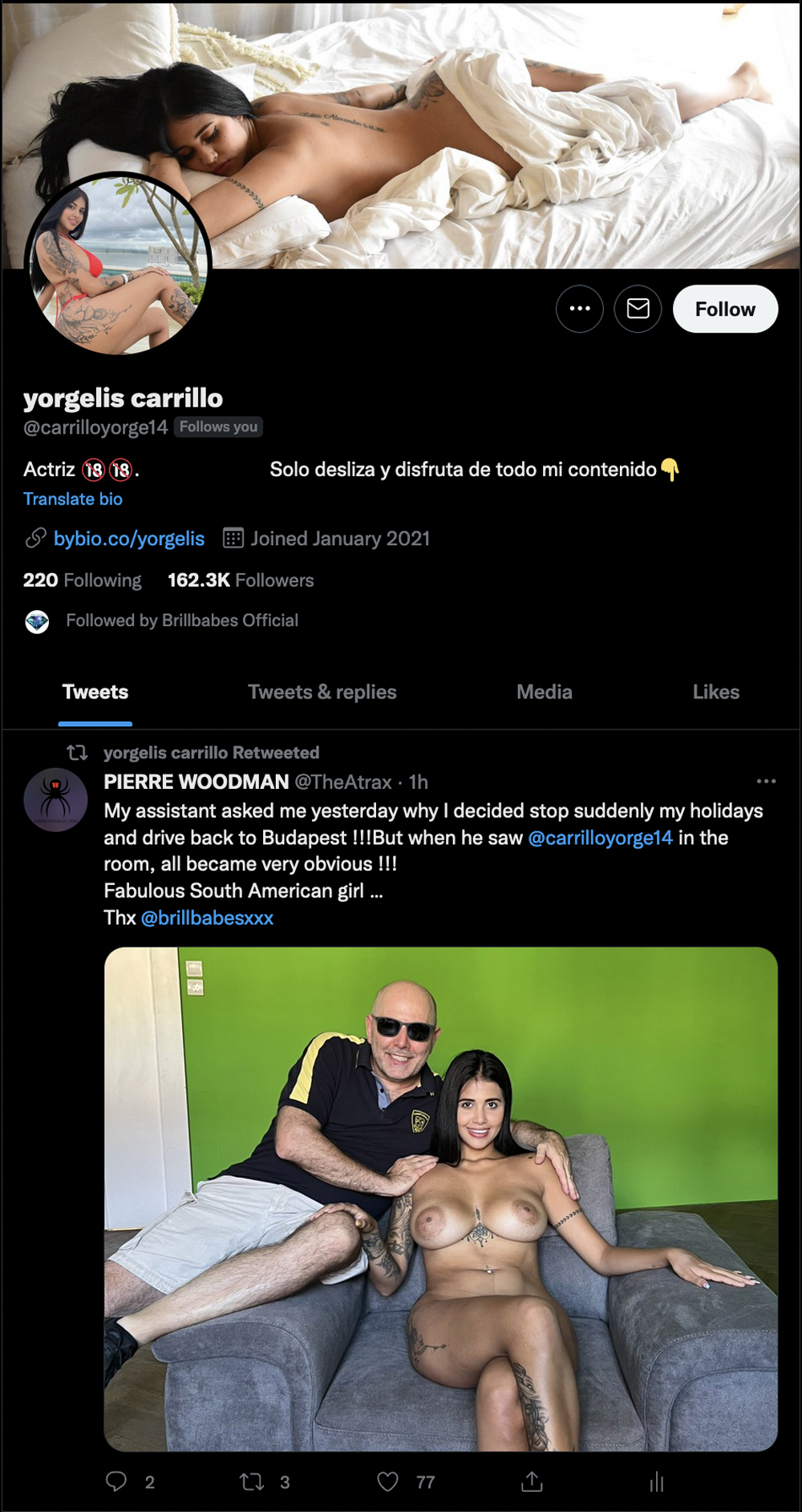Open the profile's three-dot options menu
802x1512 pixels.
coord(580,309)
